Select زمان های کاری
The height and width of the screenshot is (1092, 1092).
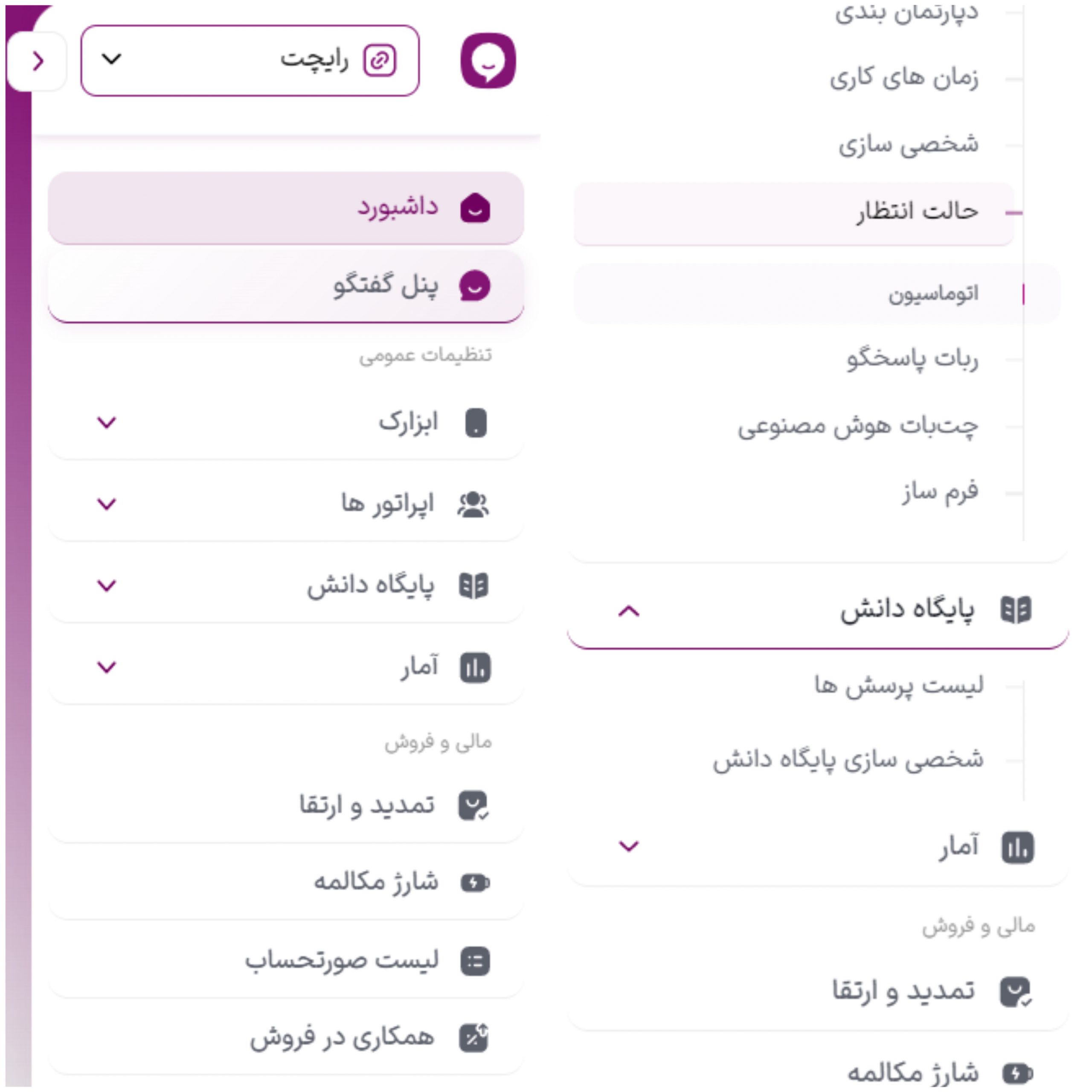pos(904,78)
